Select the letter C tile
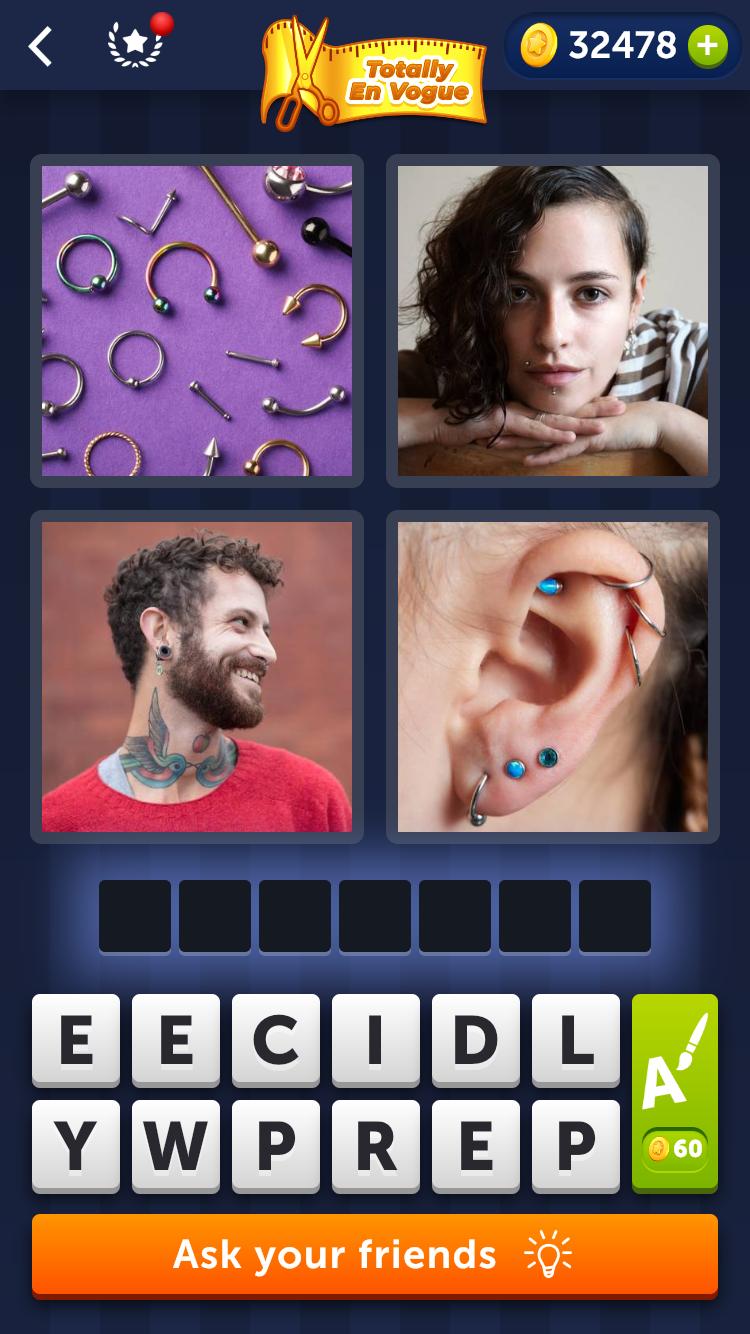 (x=276, y=1040)
